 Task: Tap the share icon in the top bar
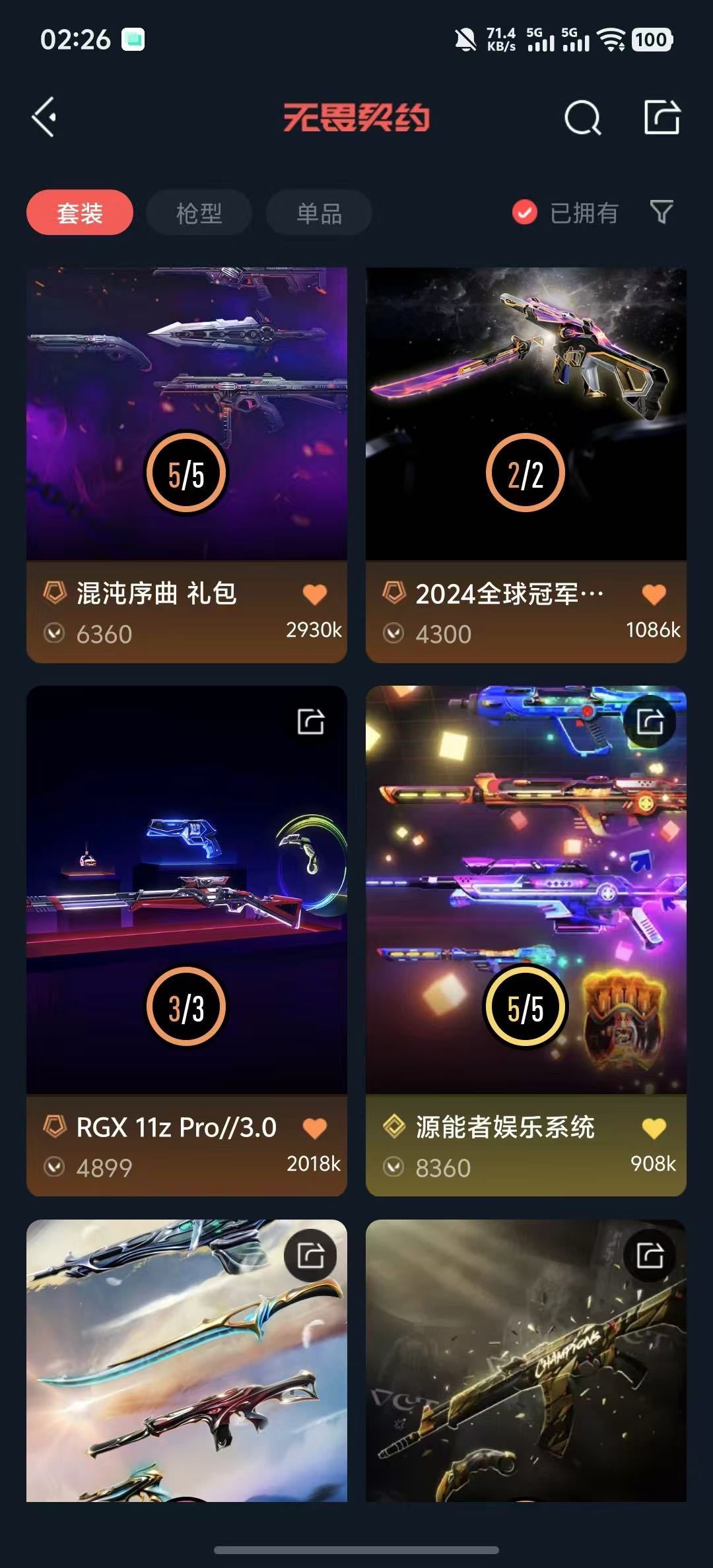663,119
